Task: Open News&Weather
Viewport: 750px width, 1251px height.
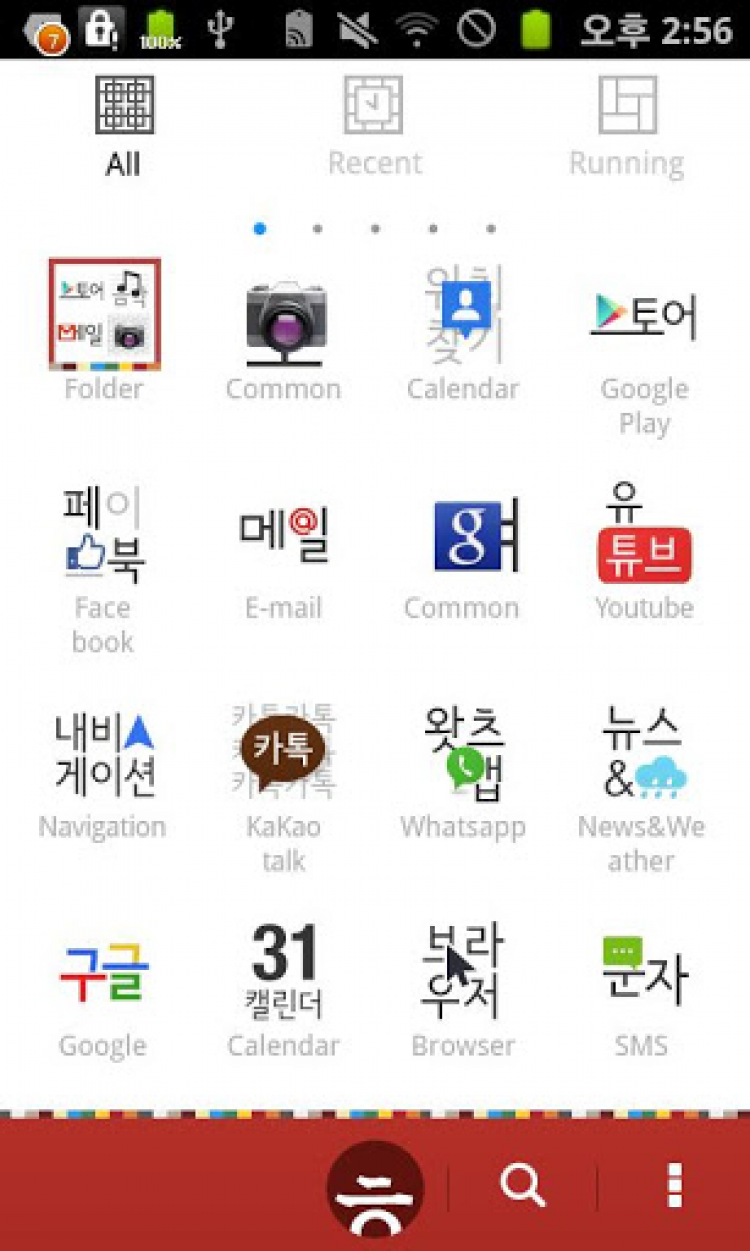Action: (643, 755)
